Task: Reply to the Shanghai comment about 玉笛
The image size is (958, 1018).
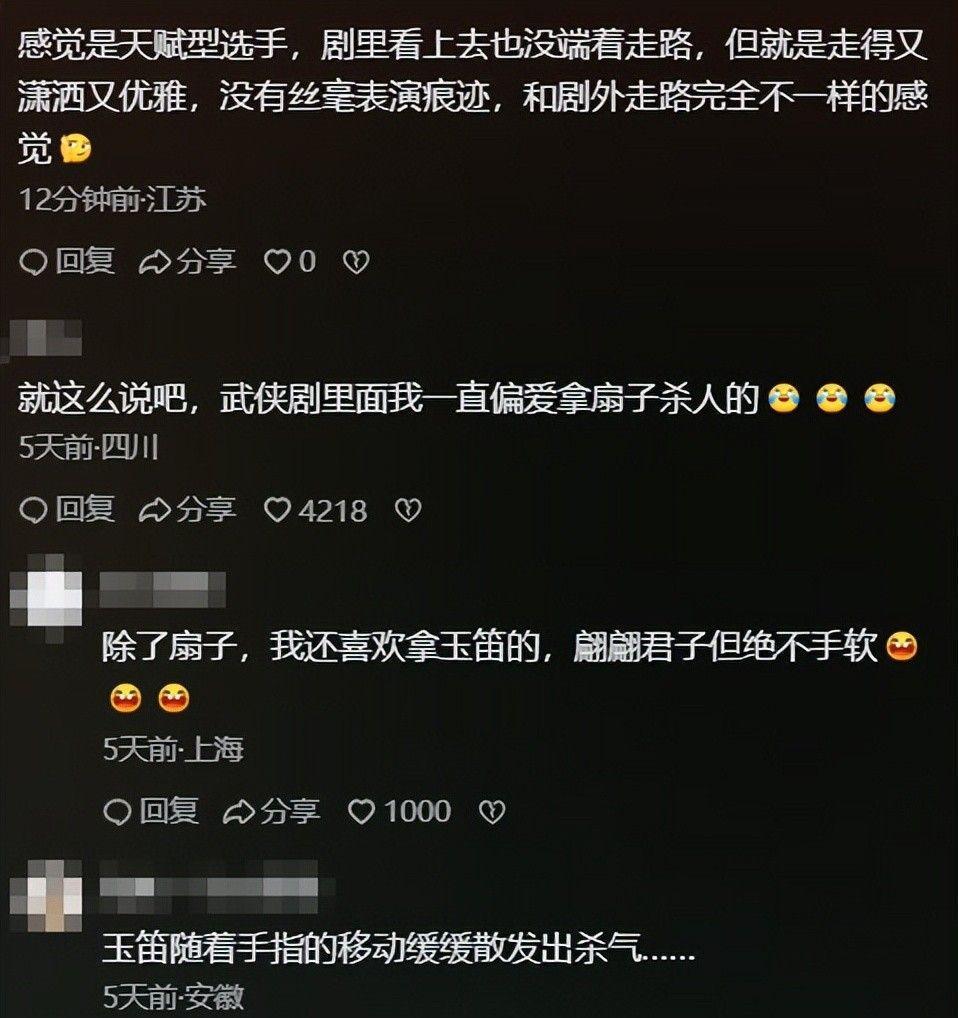Action: click(152, 810)
